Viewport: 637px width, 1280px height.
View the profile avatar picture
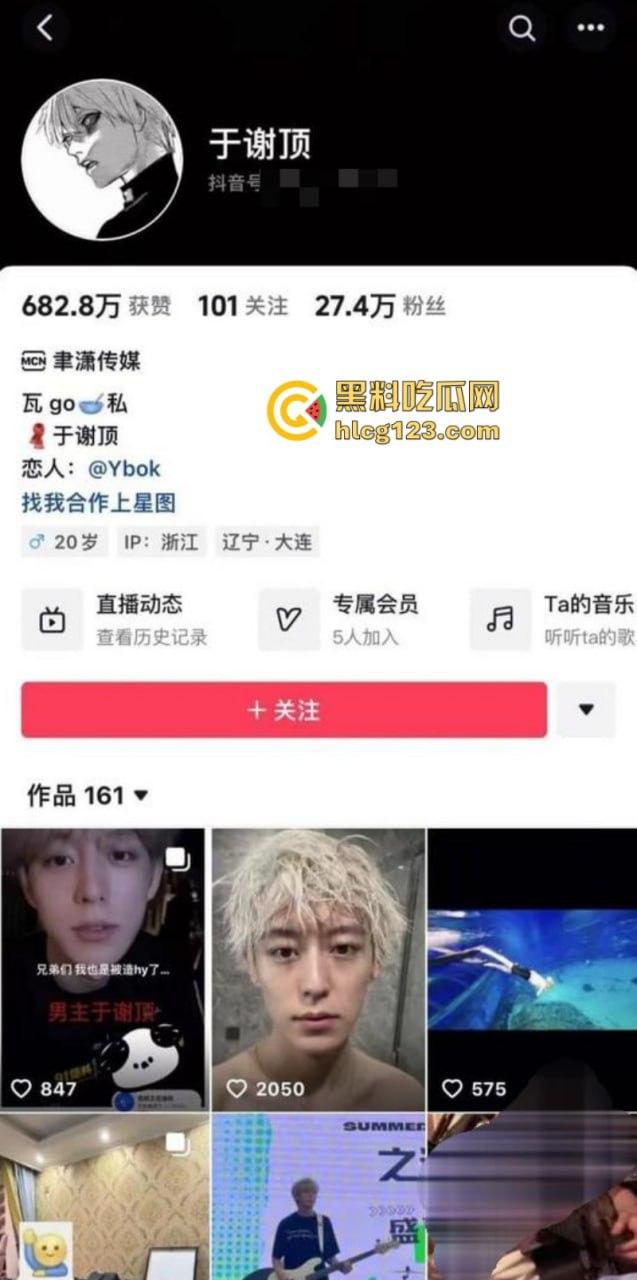(x=102, y=159)
